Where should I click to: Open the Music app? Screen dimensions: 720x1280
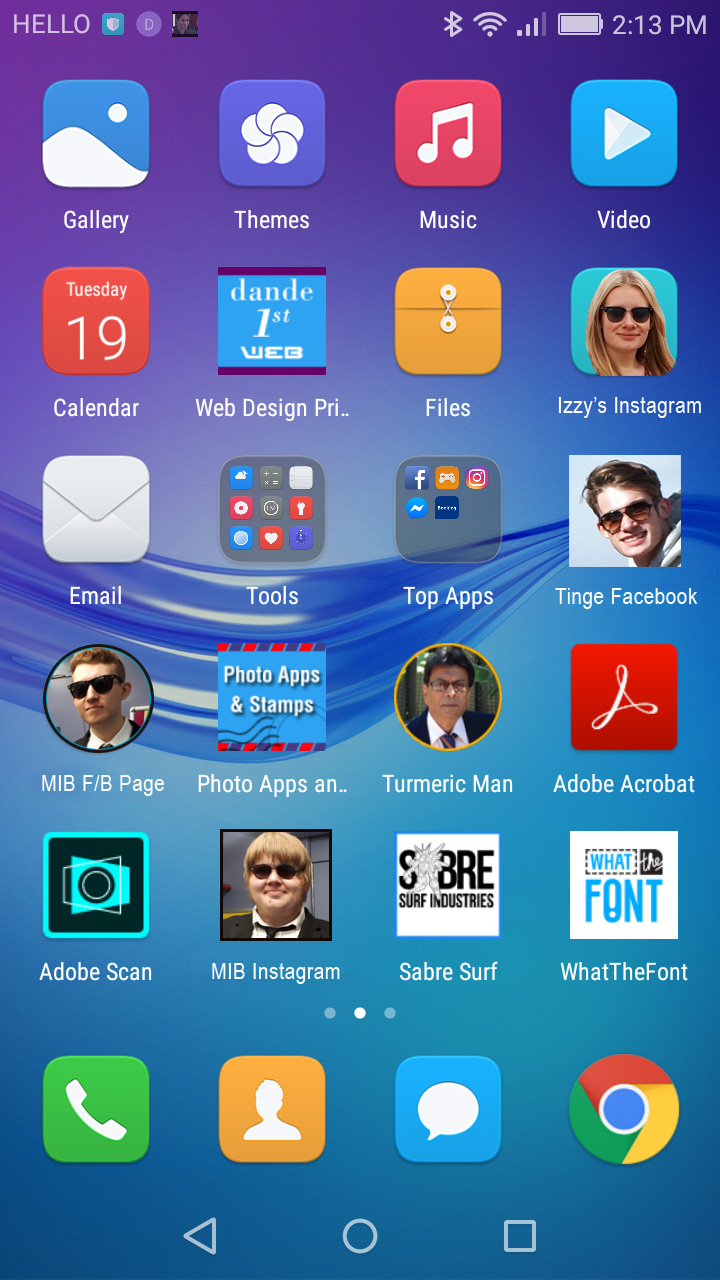pyautogui.click(x=448, y=134)
